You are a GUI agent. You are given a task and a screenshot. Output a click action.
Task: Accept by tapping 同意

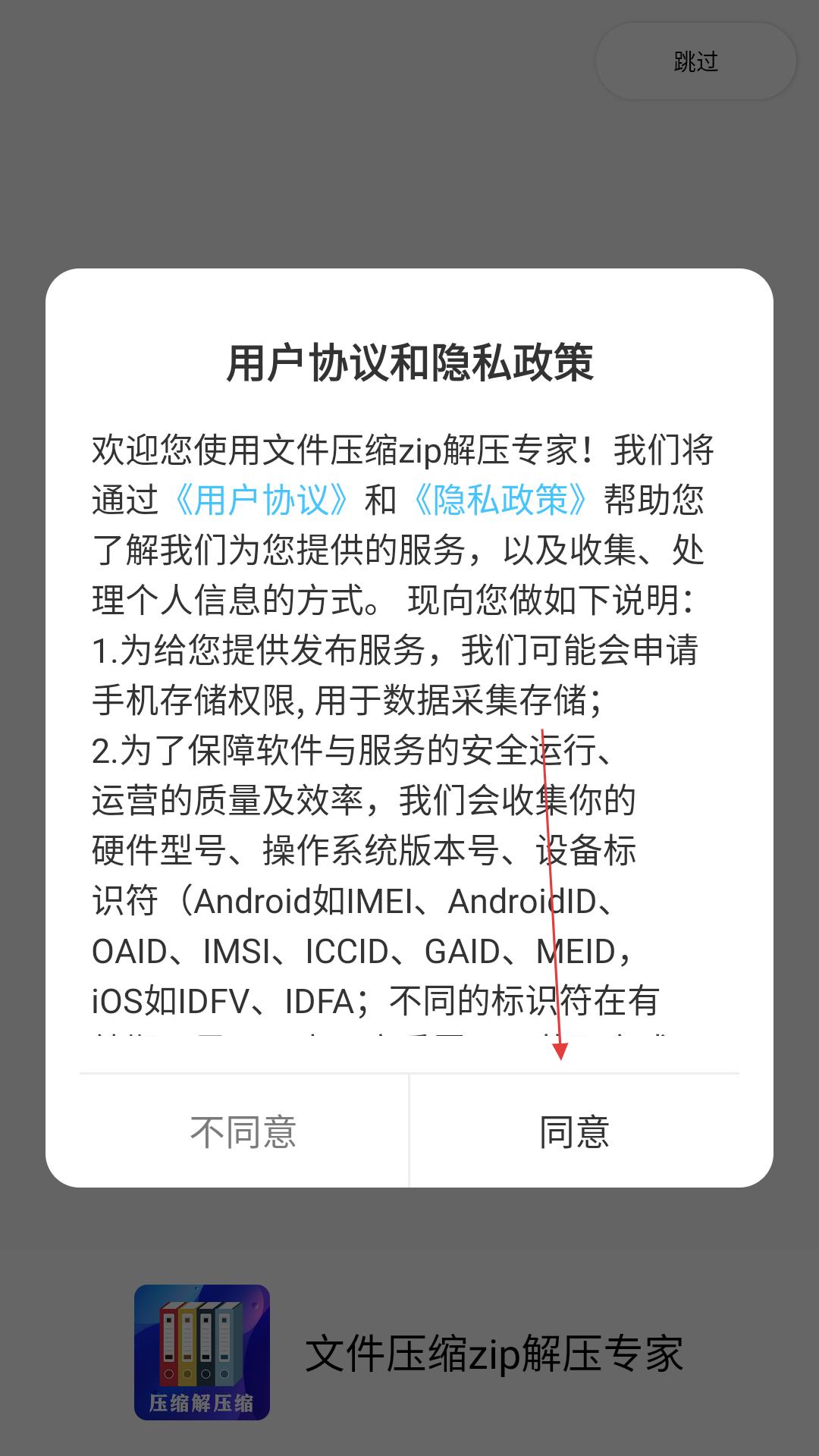[x=574, y=1131]
